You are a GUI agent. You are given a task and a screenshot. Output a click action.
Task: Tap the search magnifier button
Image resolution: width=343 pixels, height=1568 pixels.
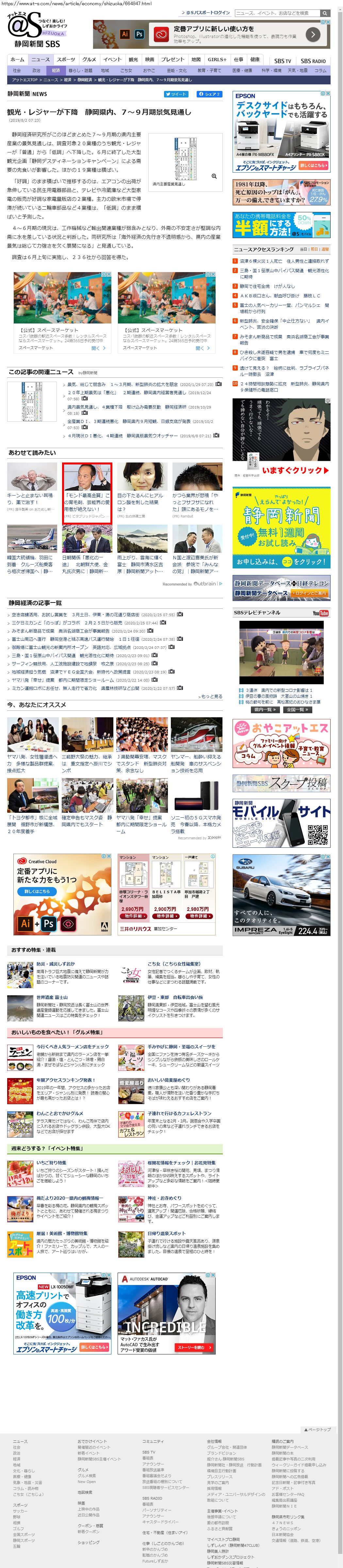click(325, 13)
